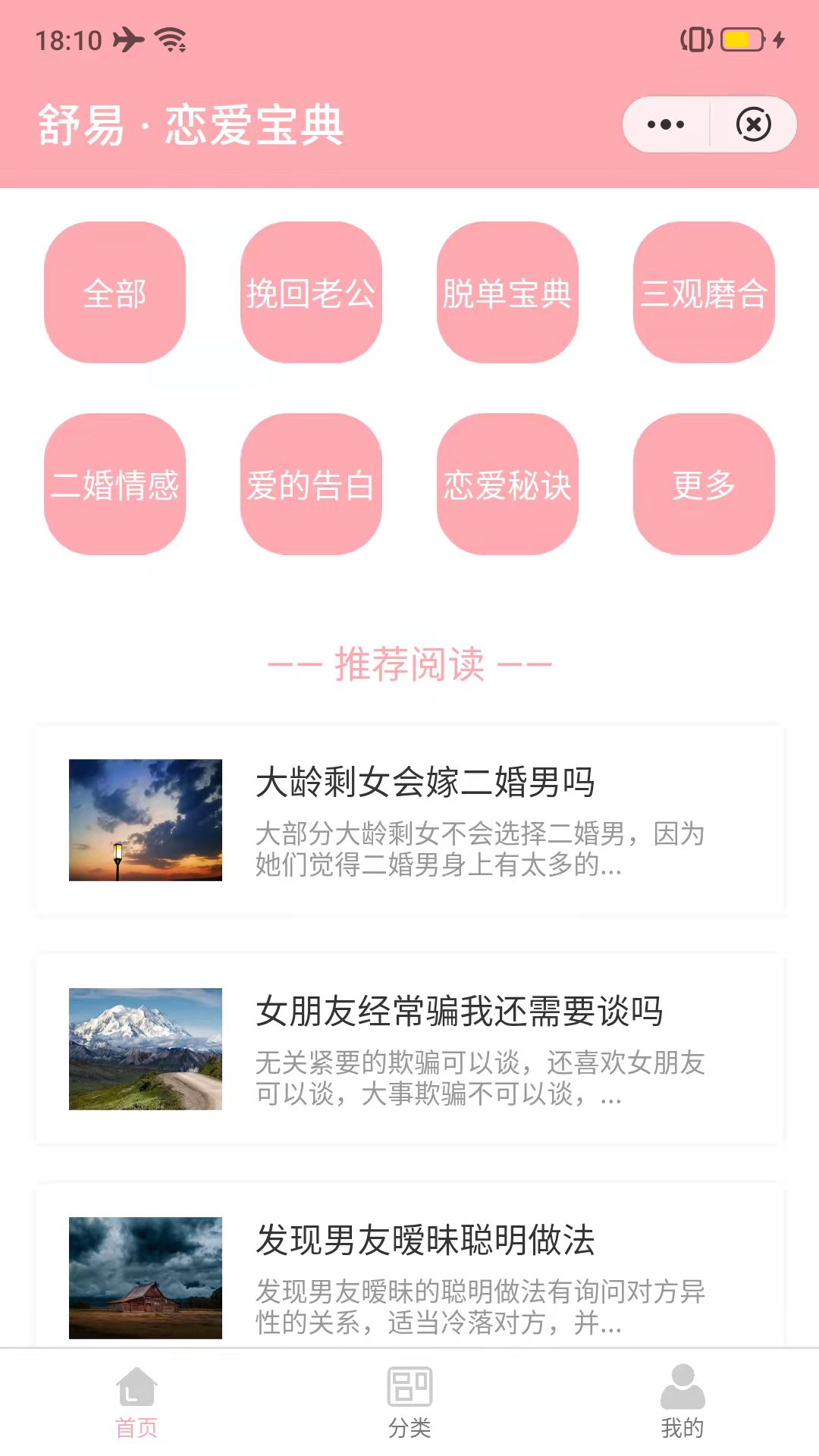
Task: Tap the 推荐阅读 section heading
Action: [x=409, y=664]
